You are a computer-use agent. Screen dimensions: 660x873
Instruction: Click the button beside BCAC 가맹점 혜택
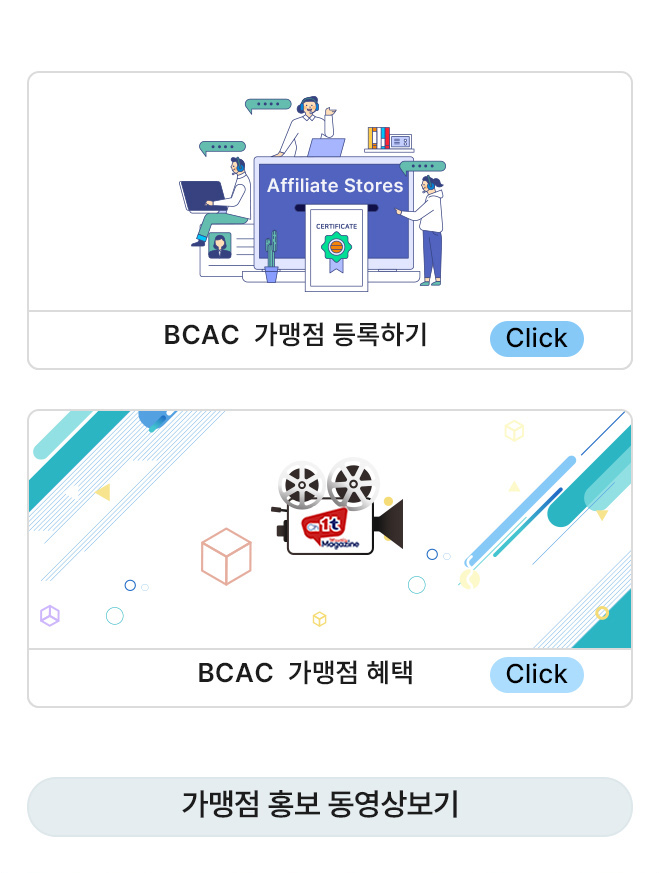click(x=536, y=675)
